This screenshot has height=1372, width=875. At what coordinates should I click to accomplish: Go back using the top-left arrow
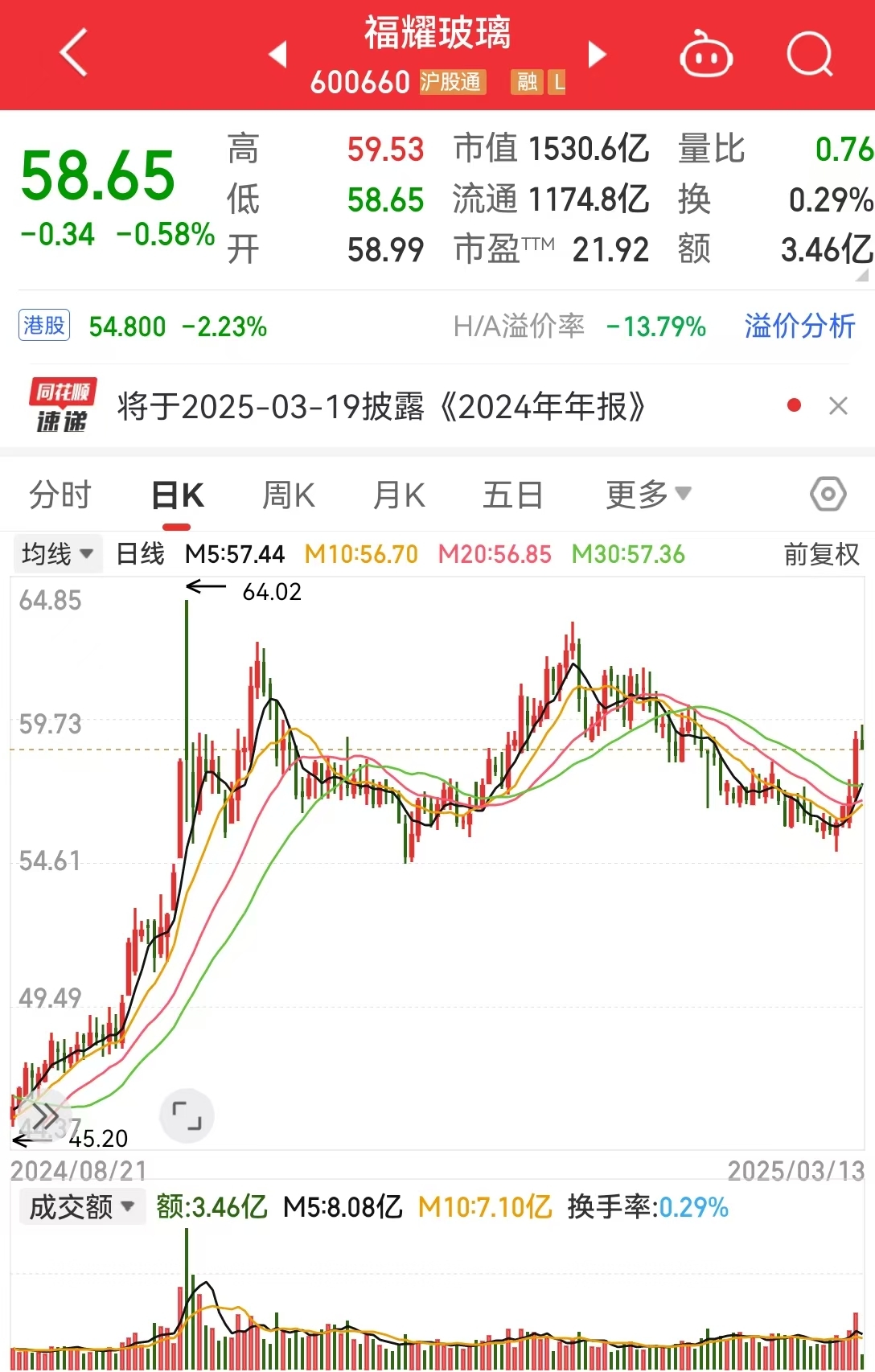point(73,53)
